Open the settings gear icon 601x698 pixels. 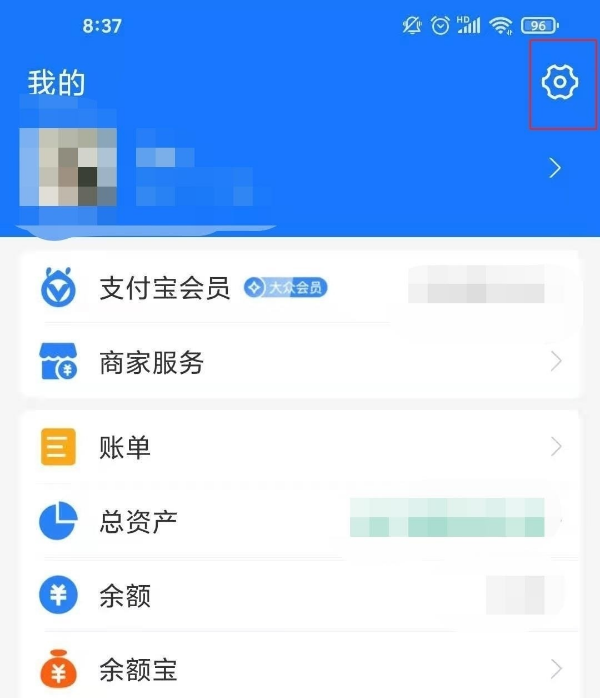tap(560, 81)
